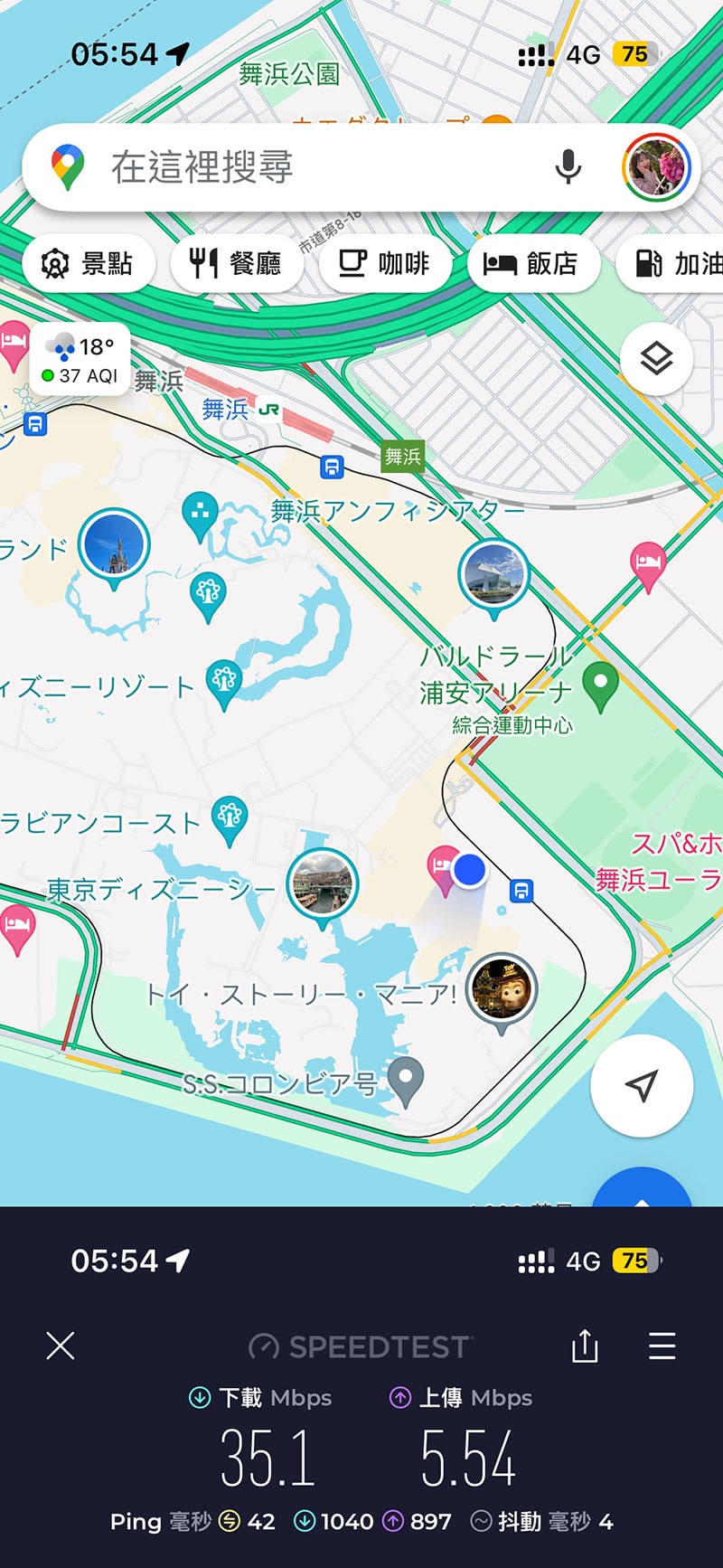Tap the 咖啡 coffee cup icon
The height and width of the screenshot is (1568, 723).
click(x=353, y=263)
